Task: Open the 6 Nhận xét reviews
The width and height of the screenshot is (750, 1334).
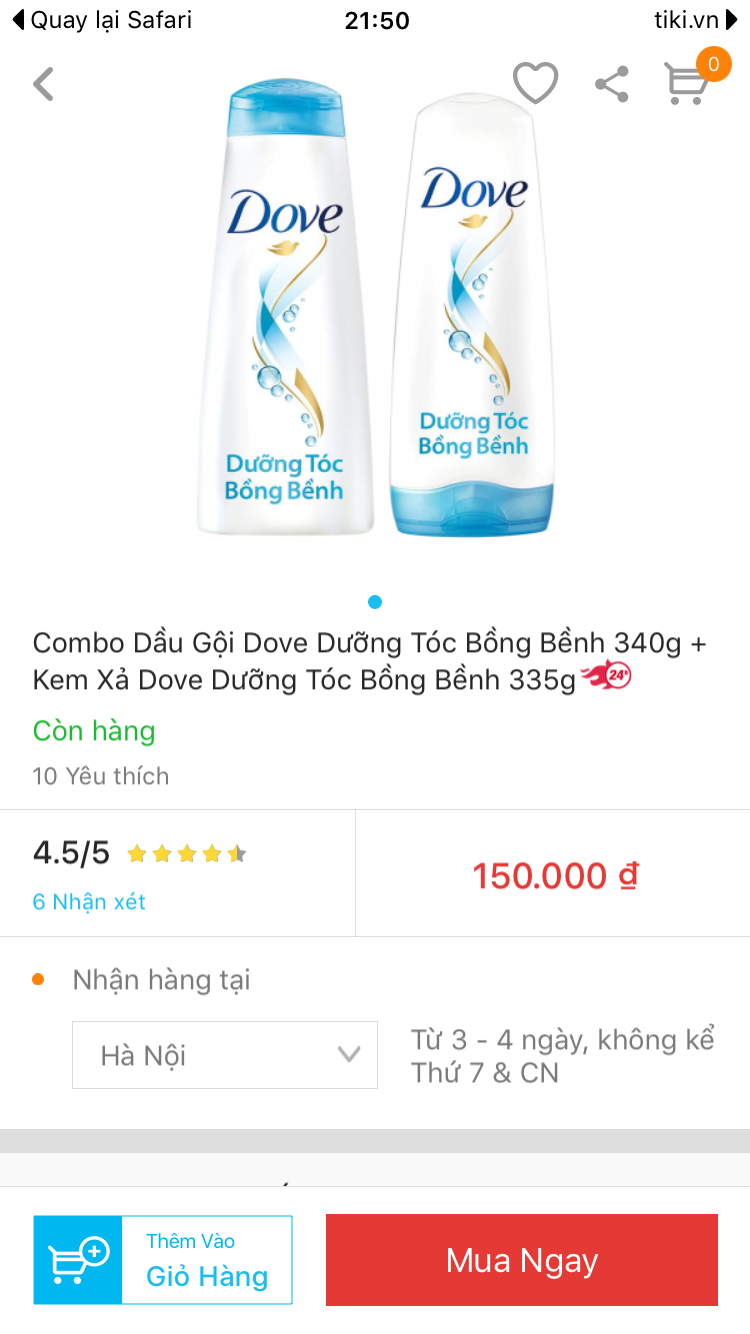Action: [x=89, y=902]
